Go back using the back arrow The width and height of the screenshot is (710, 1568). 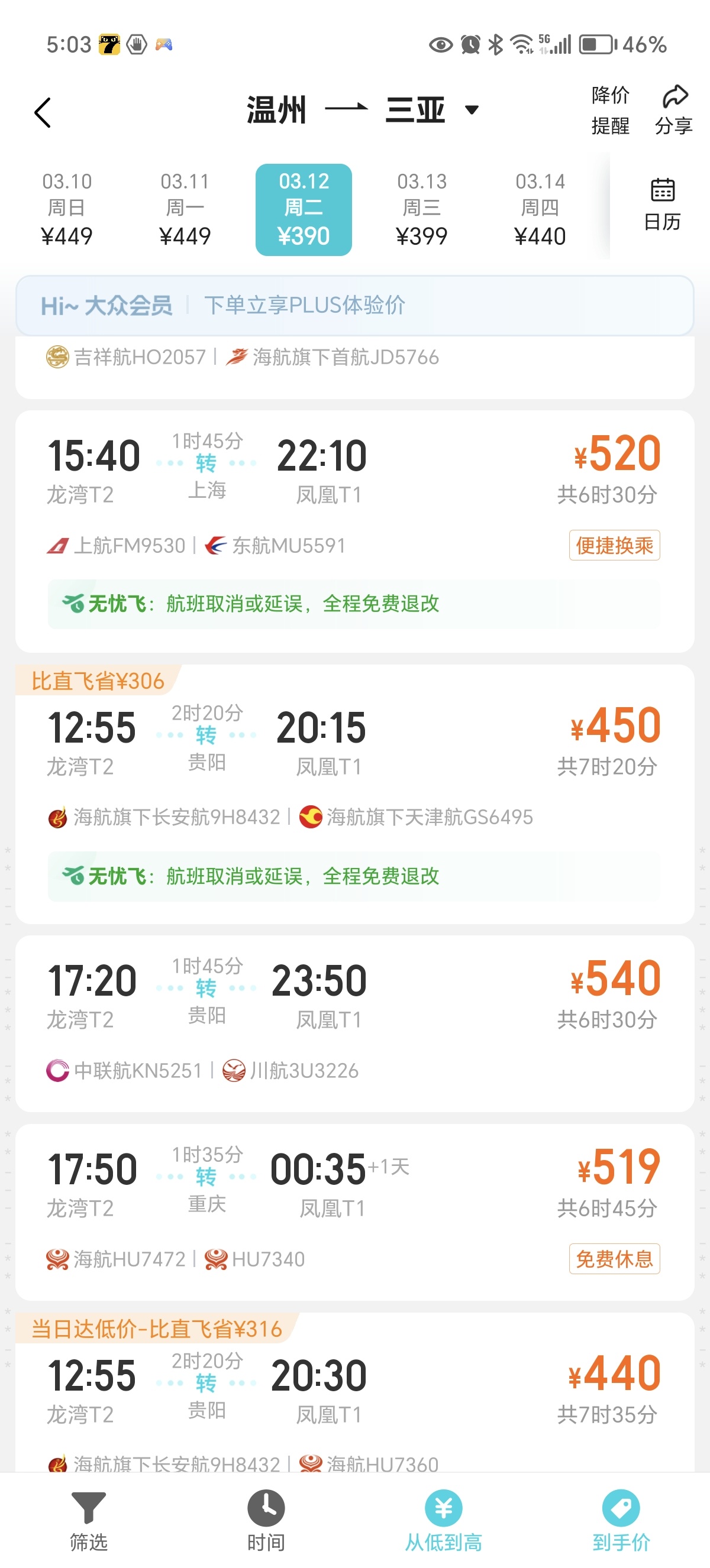pyautogui.click(x=43, y=112)
